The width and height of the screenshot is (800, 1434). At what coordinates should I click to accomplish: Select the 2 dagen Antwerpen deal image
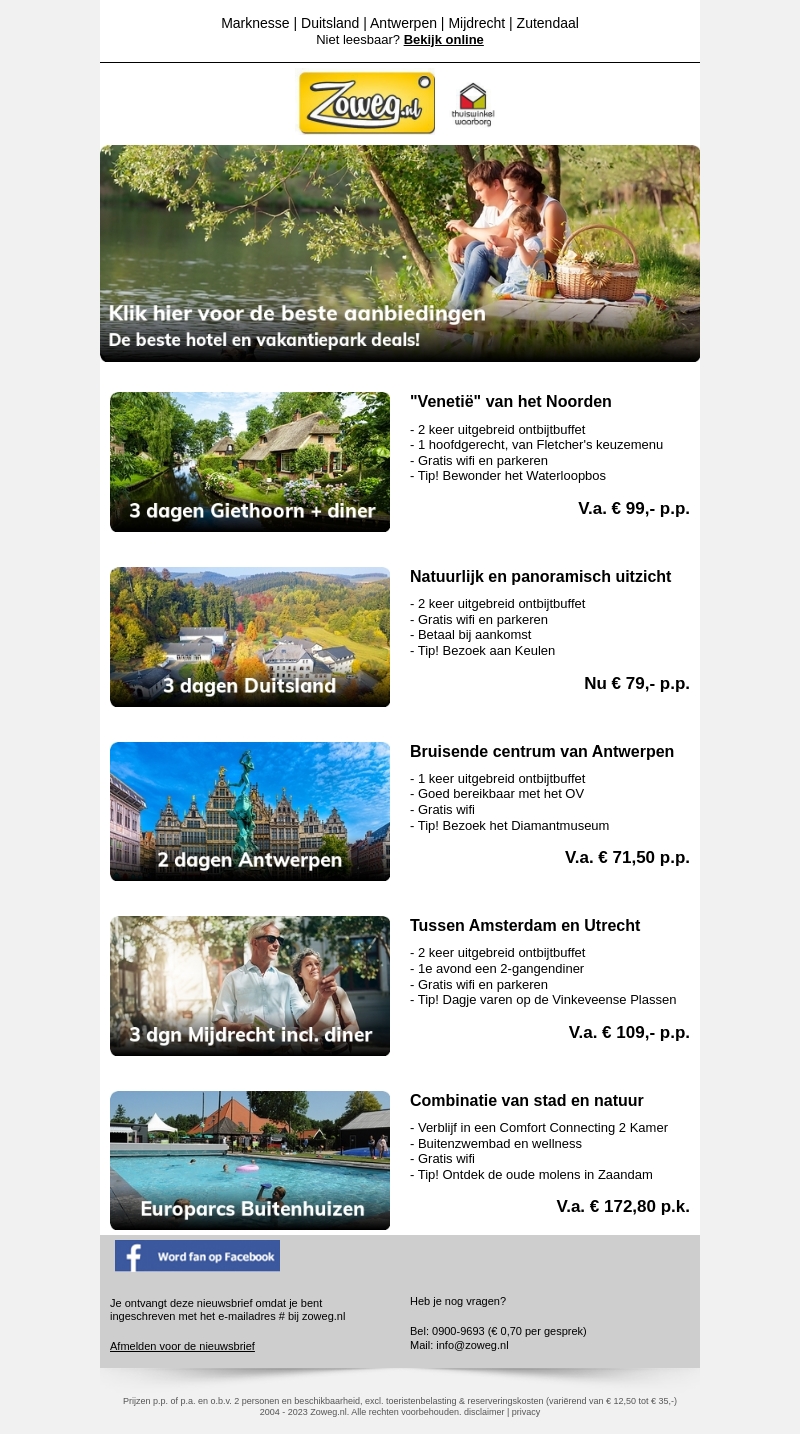tap(250, 811)
